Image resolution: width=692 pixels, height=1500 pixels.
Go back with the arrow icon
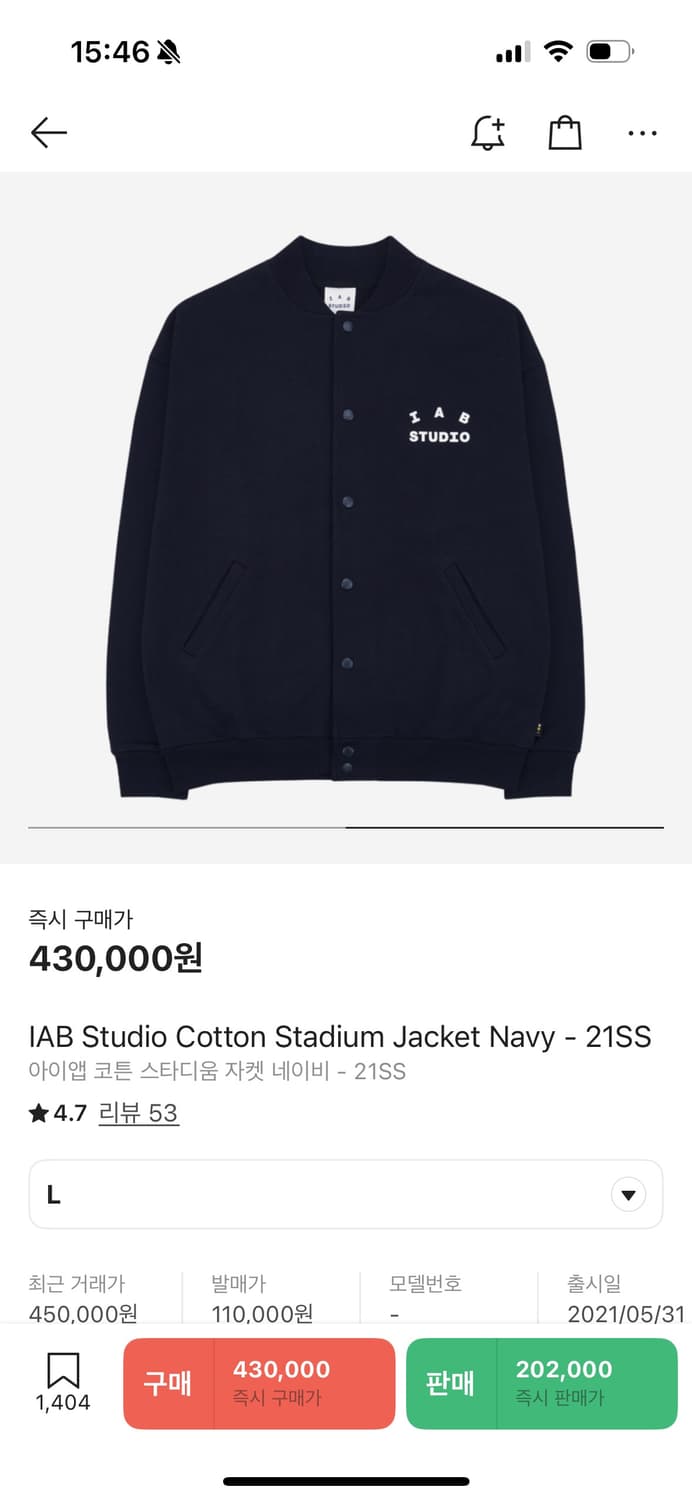48,133
